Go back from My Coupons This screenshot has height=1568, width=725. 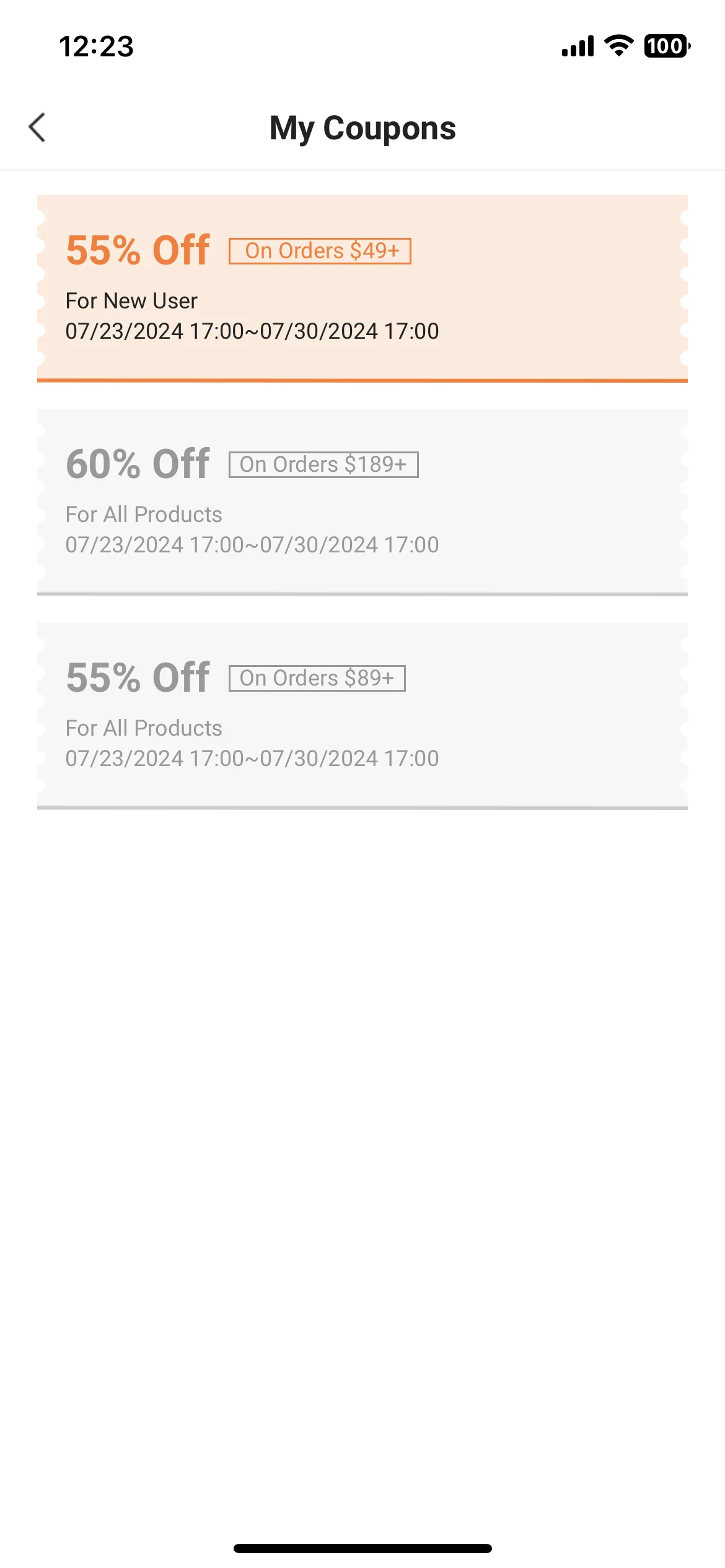point(38,128)
